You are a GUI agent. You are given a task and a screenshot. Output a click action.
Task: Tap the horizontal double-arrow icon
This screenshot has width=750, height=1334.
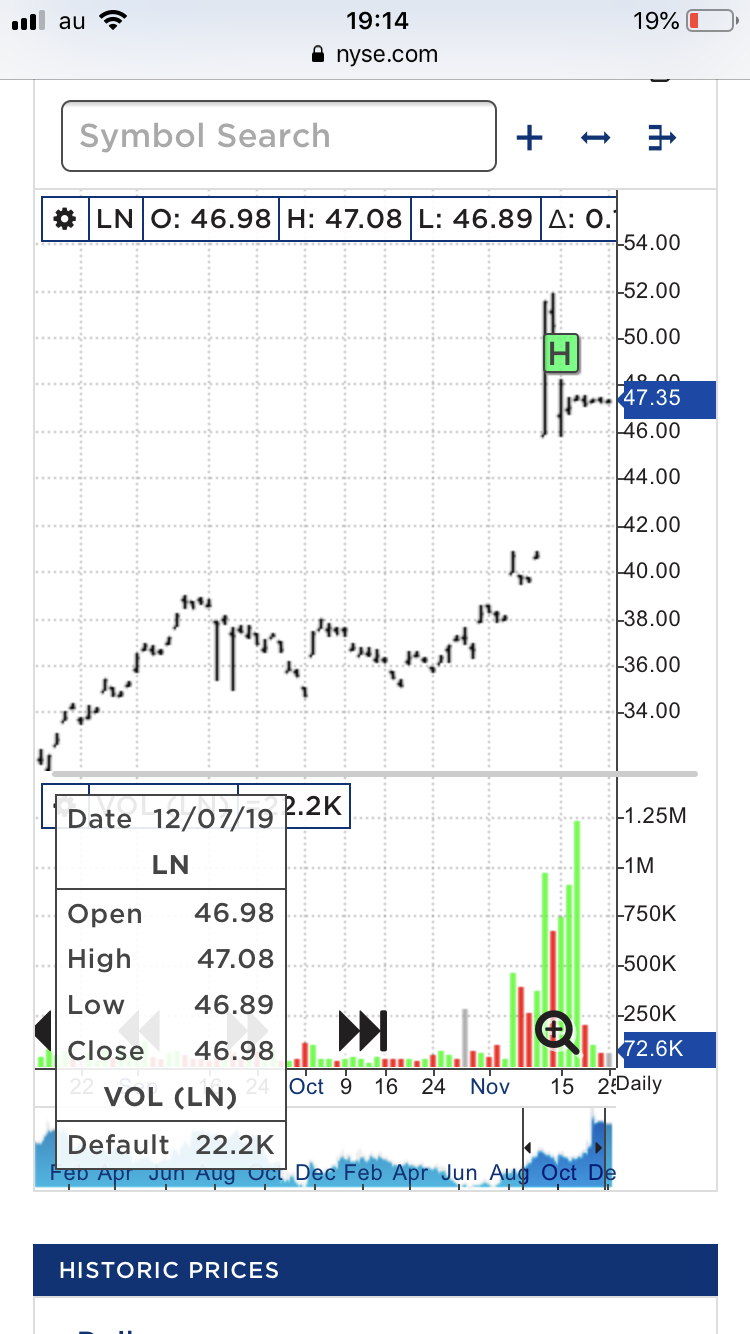coord(595,138)
